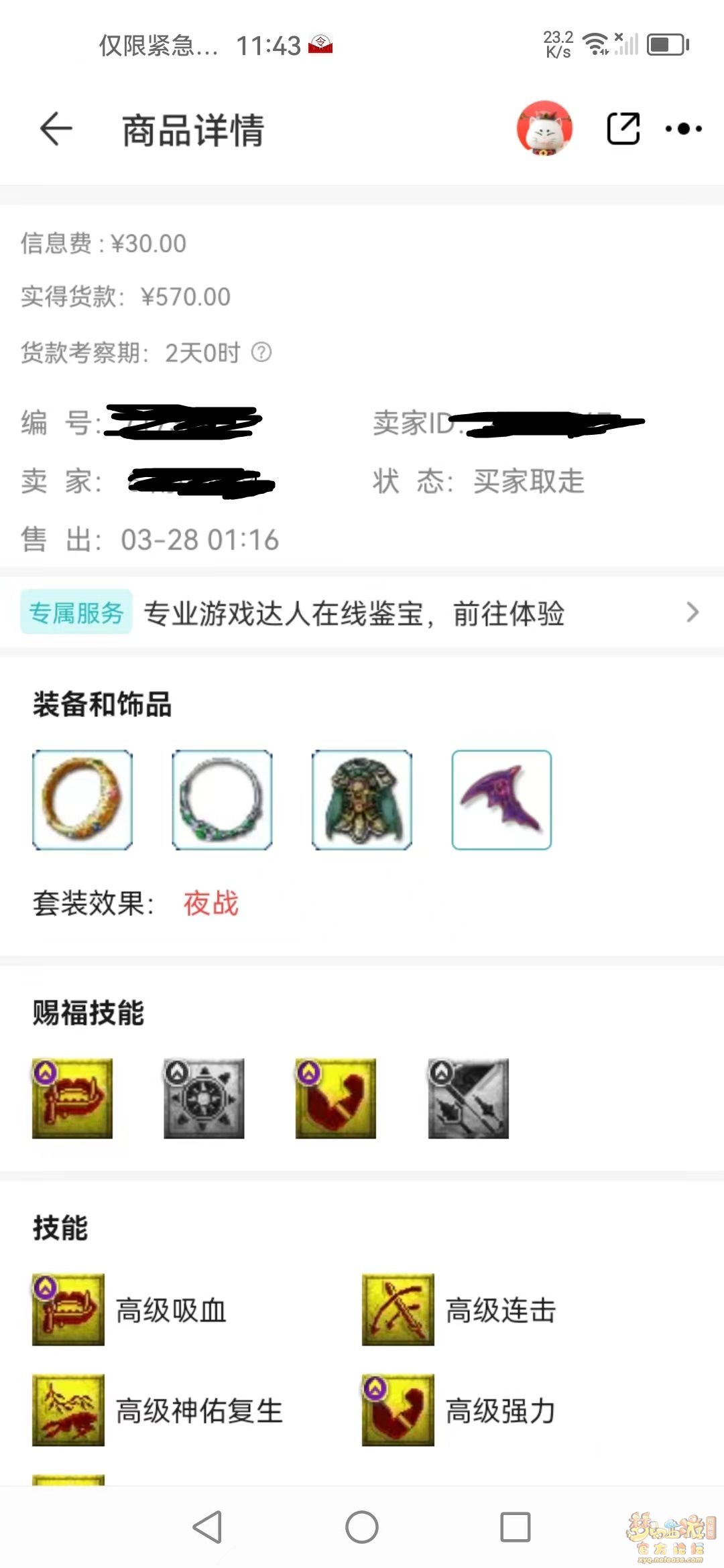Open recent apps from navigation bar

tap(515, 1528)
